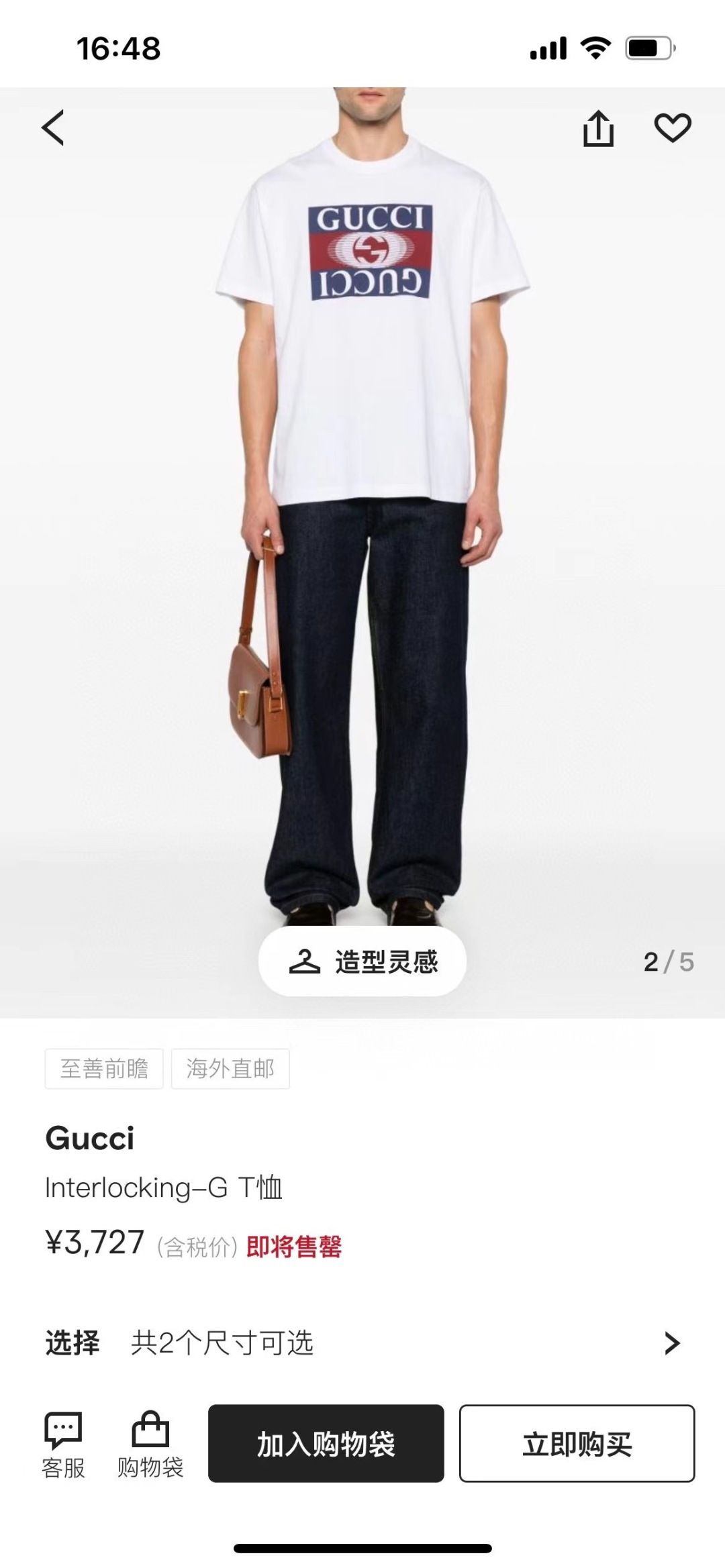Viewport: 725px width, 1568px height.
Task: Contact customer service 客服
Action: [x=63, y=1445]
